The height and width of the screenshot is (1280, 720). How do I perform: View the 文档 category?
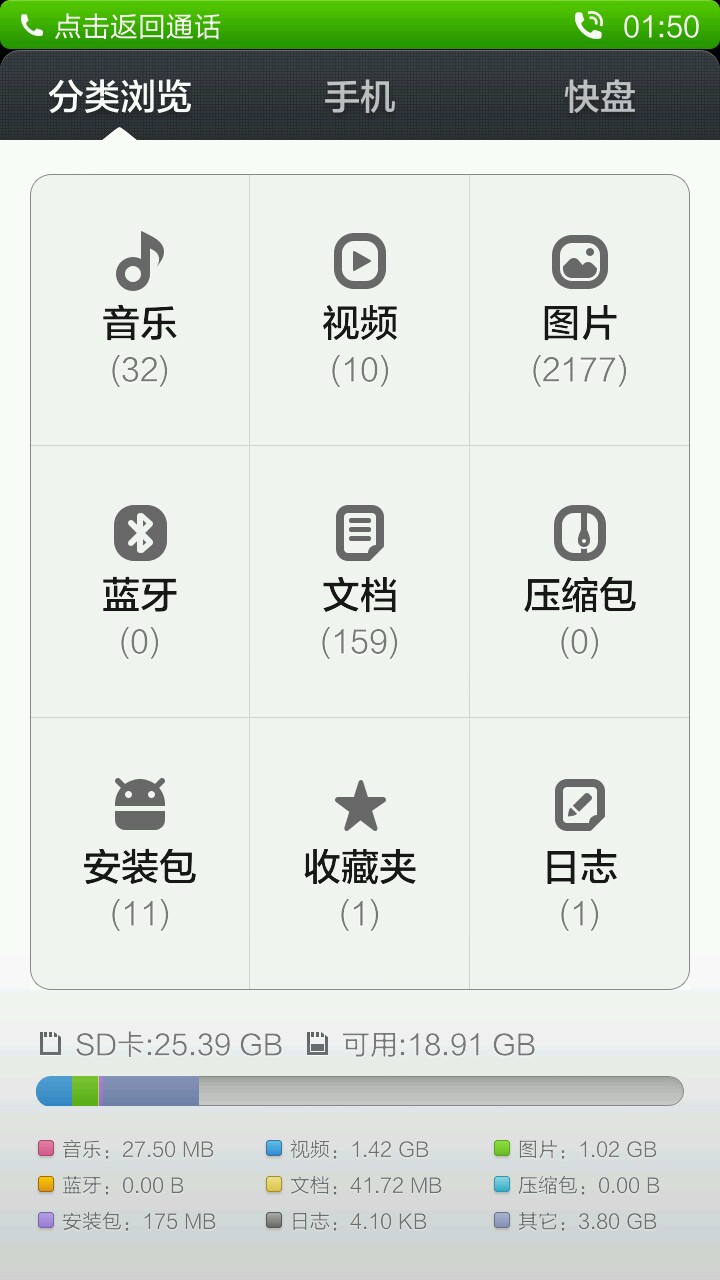click(x=360, y=582)
